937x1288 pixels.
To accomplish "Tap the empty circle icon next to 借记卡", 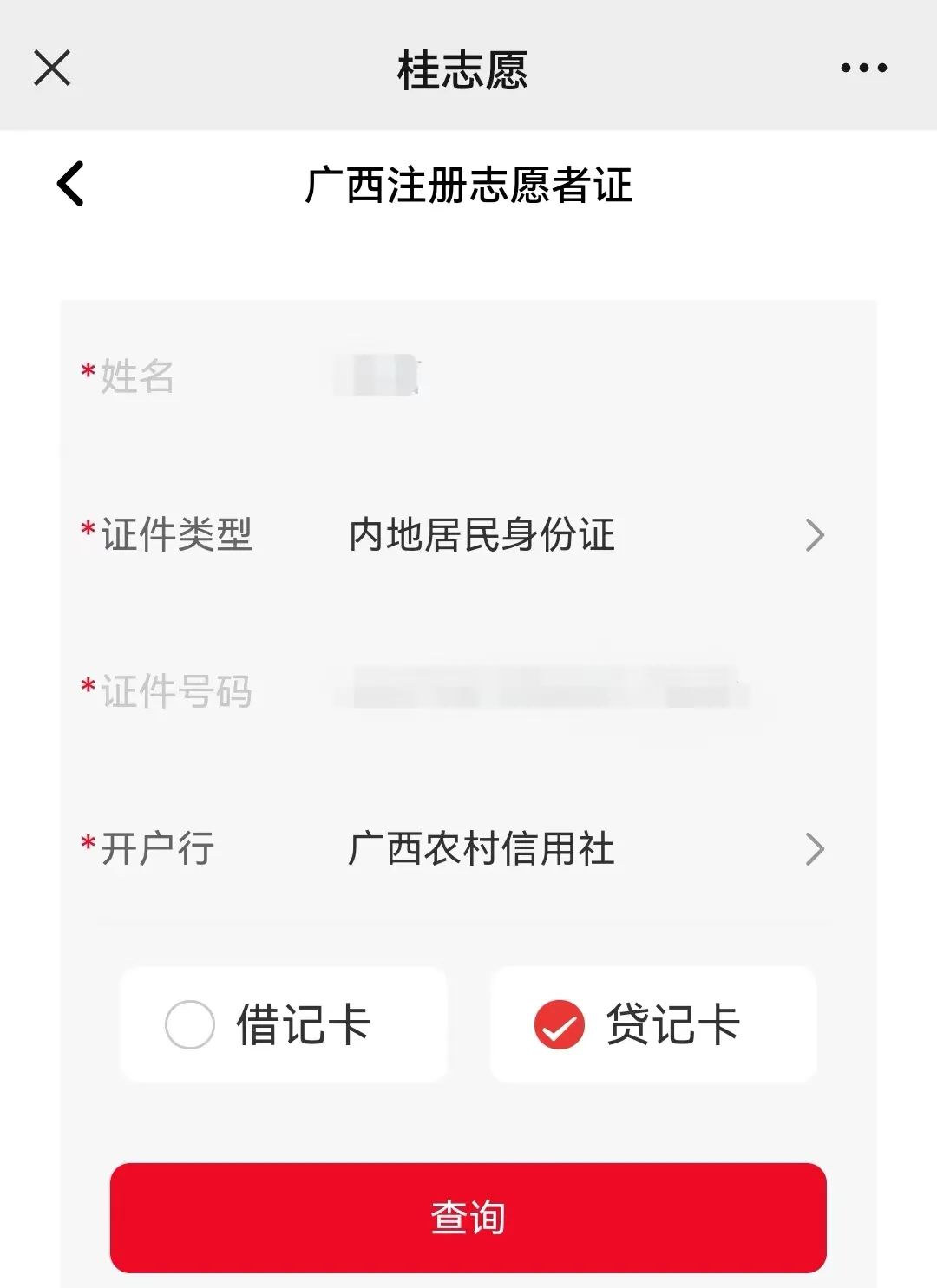I will pyautogui.click(x=189, y=1025).
